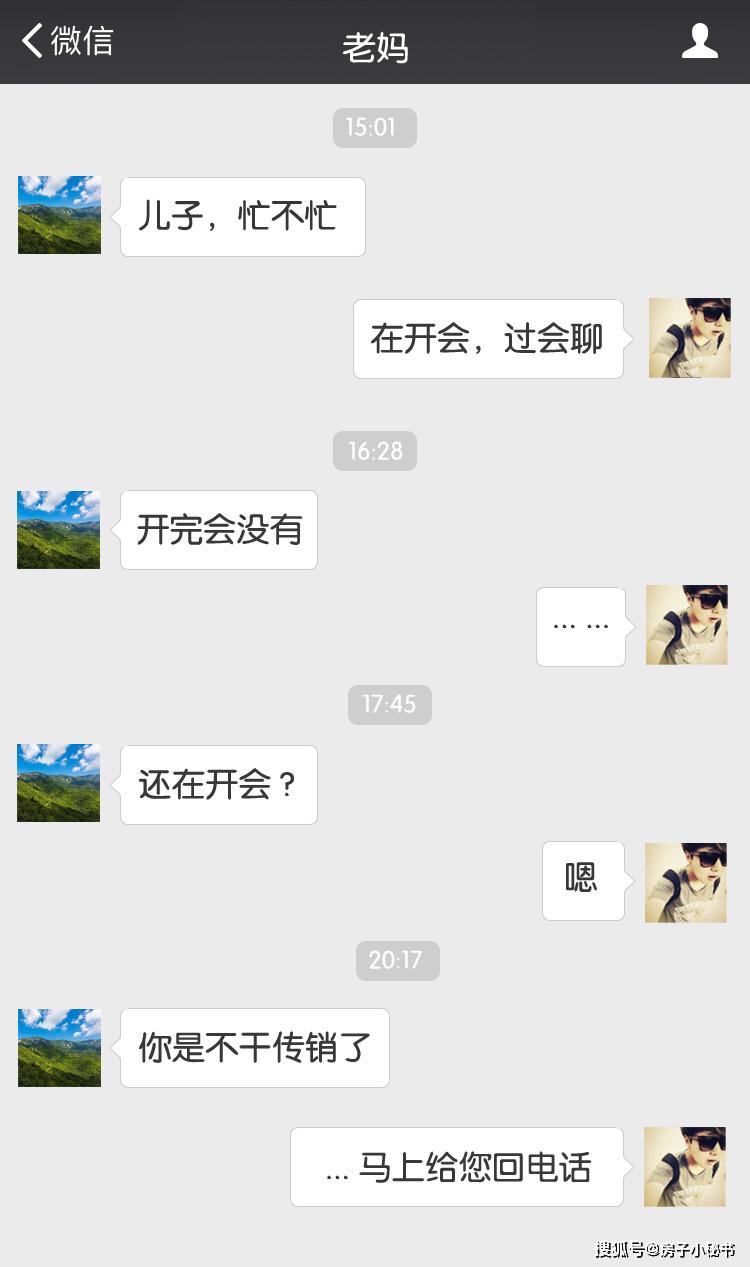Tap your avatar beside 在开会,过会聊

pyautogui.click(x=690, y=338)
